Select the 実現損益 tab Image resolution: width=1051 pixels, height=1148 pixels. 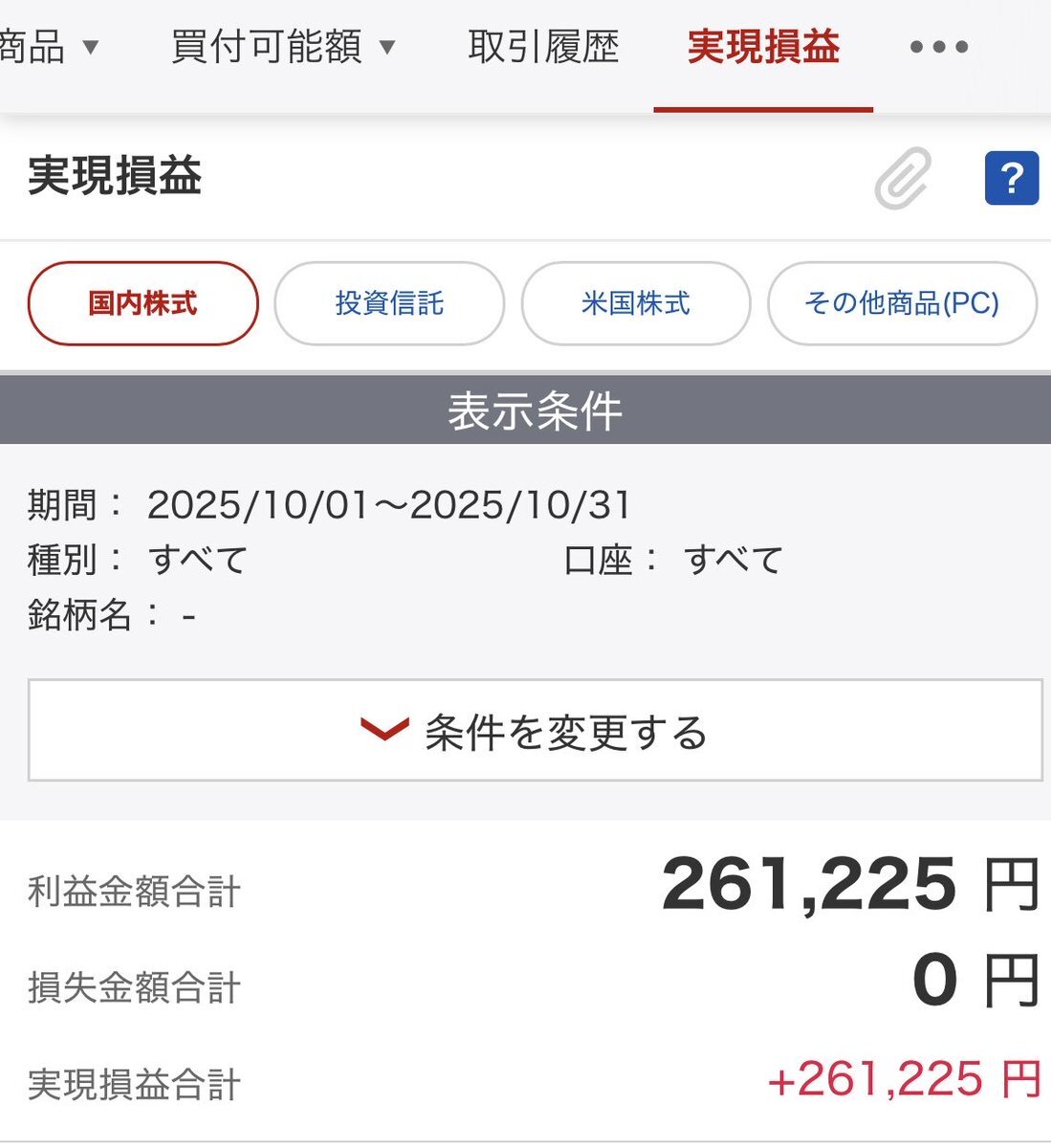tap(763, 46)
